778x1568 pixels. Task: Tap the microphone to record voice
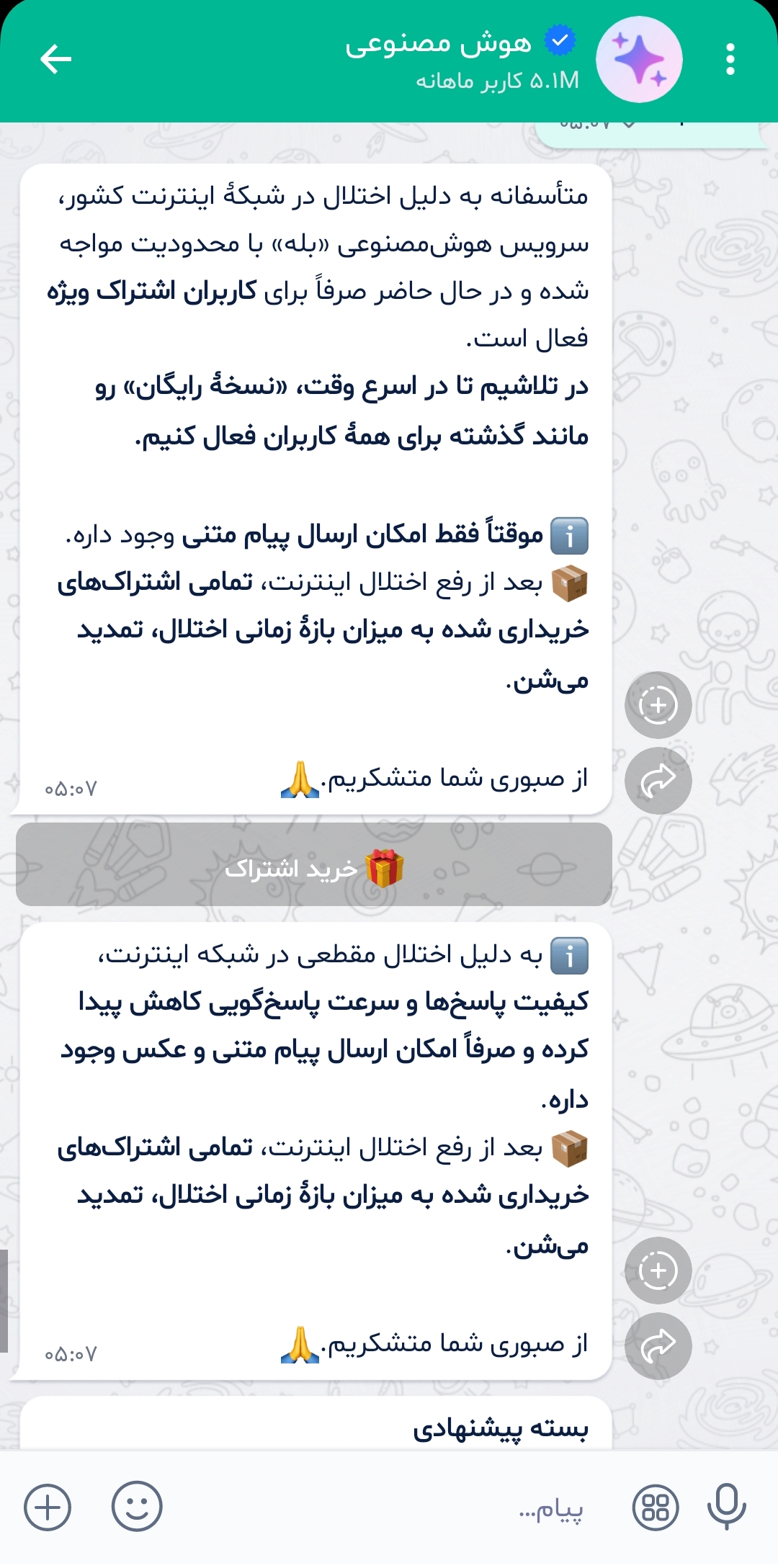[726, 1506]
